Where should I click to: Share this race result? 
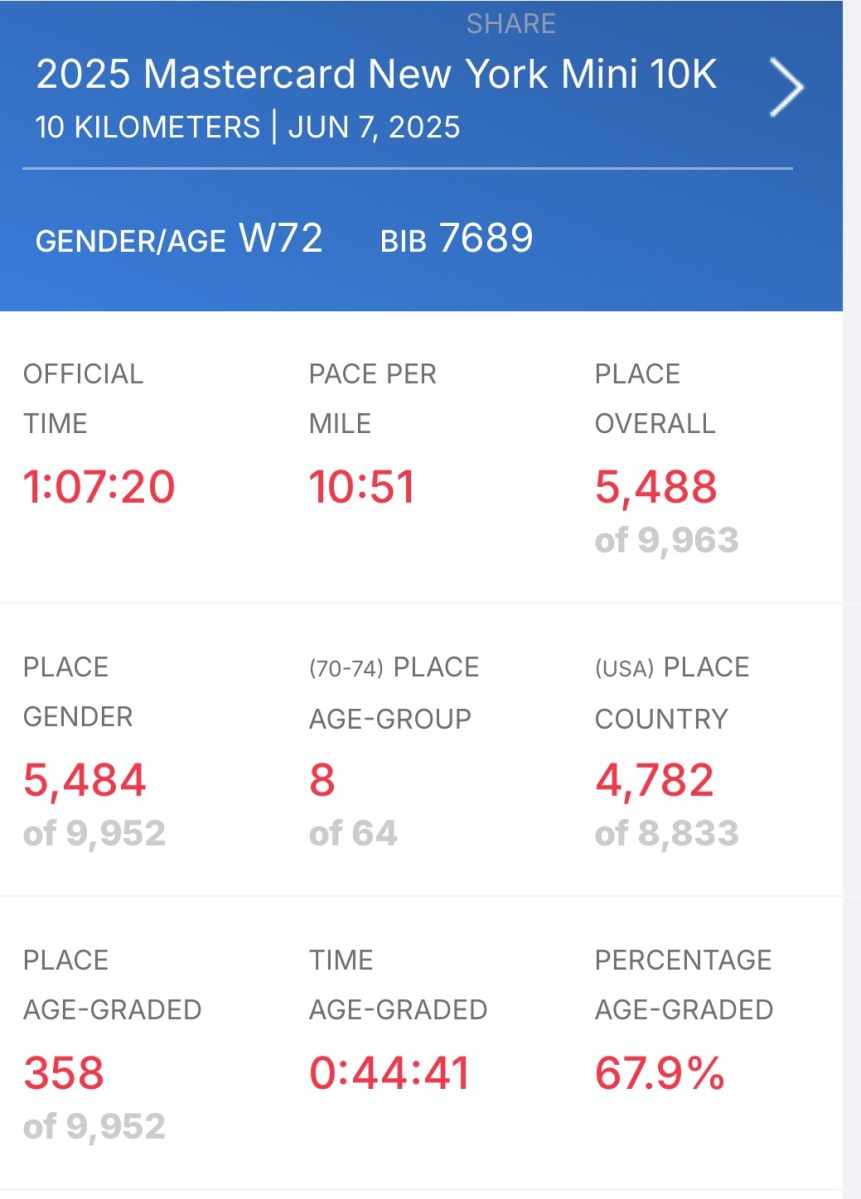point(511,24)
